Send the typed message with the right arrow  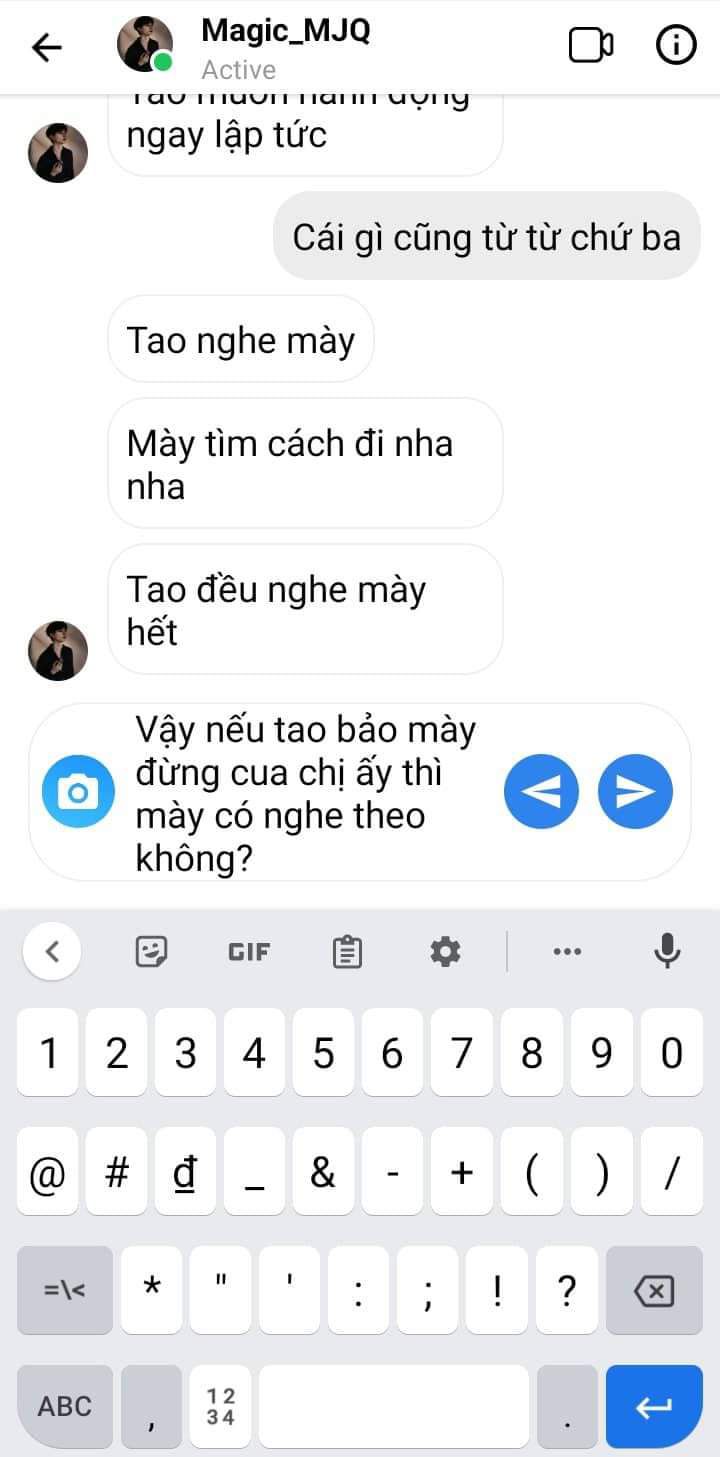(635, 792)
